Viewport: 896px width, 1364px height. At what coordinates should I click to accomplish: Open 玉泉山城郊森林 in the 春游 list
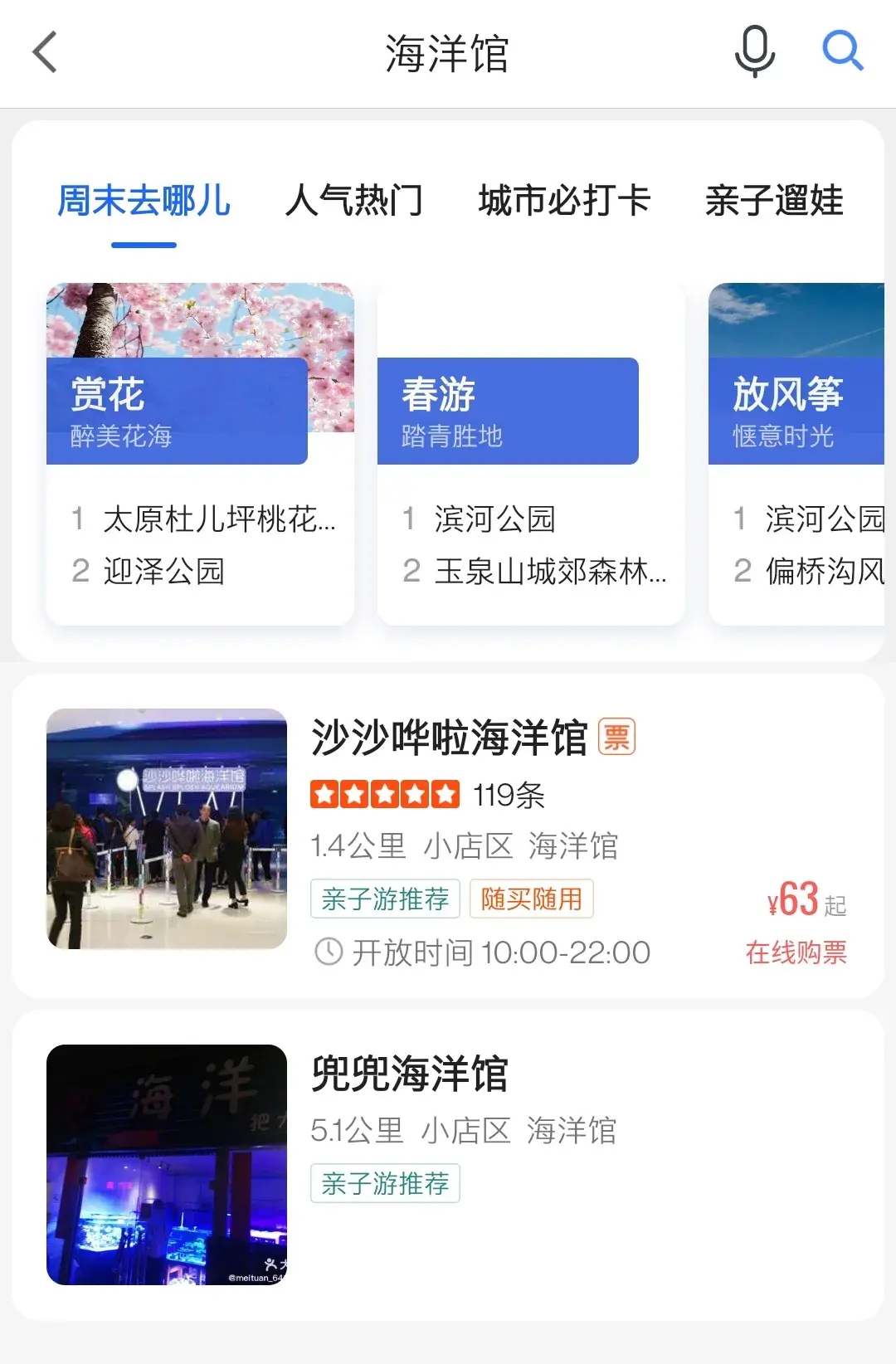tap(549, 571)
